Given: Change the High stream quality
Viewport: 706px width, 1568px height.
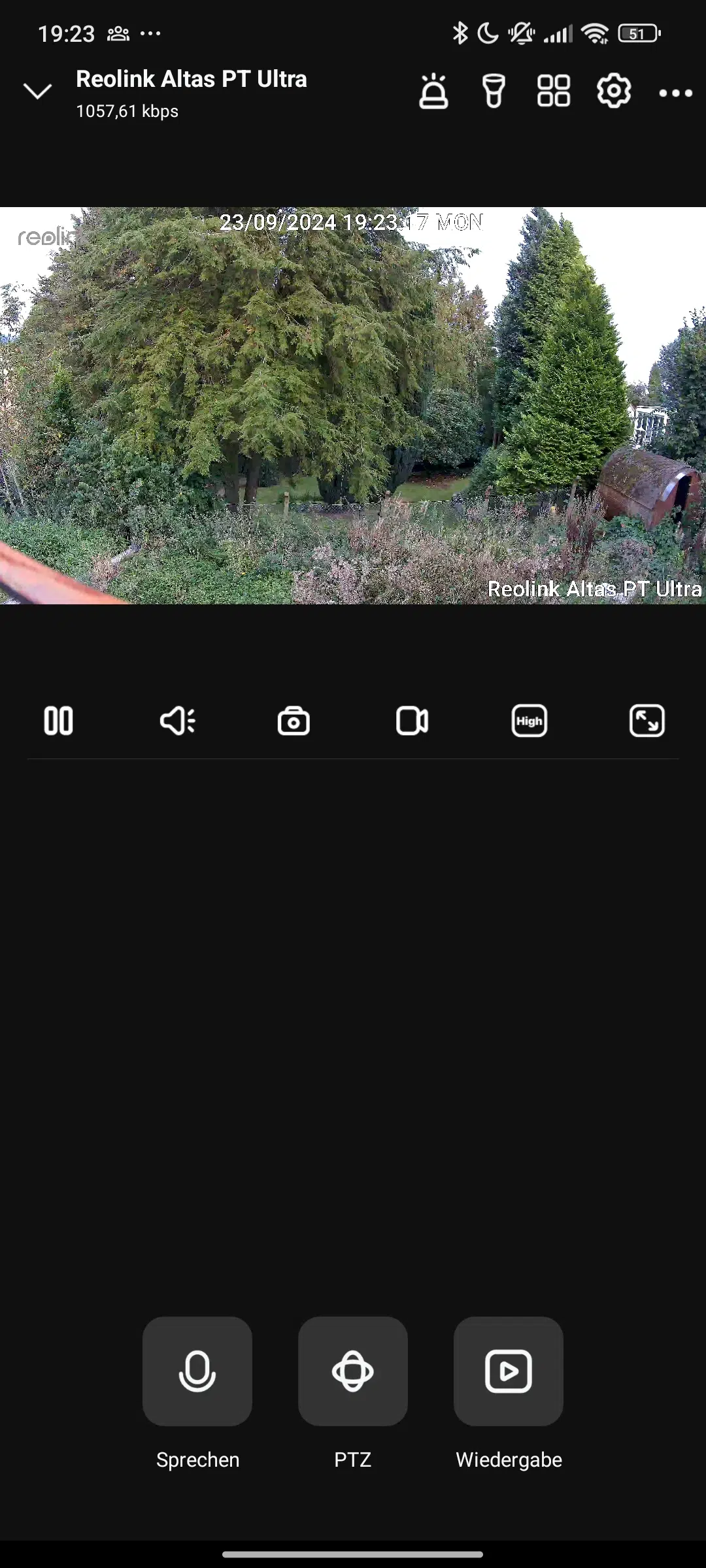Looking at the screenshot, I should tap(529, 721).
